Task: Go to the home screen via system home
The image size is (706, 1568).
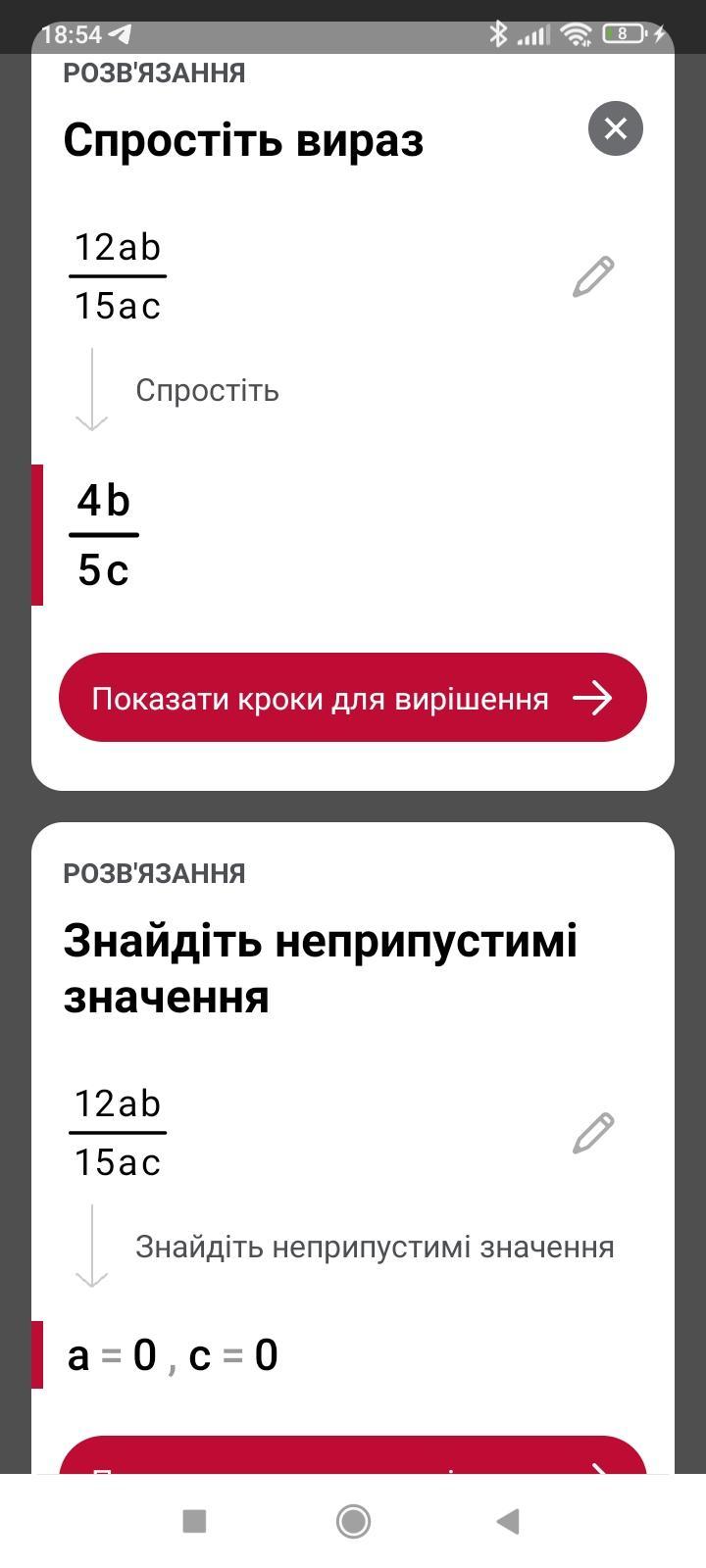Action: click(x=353, y=1521)
